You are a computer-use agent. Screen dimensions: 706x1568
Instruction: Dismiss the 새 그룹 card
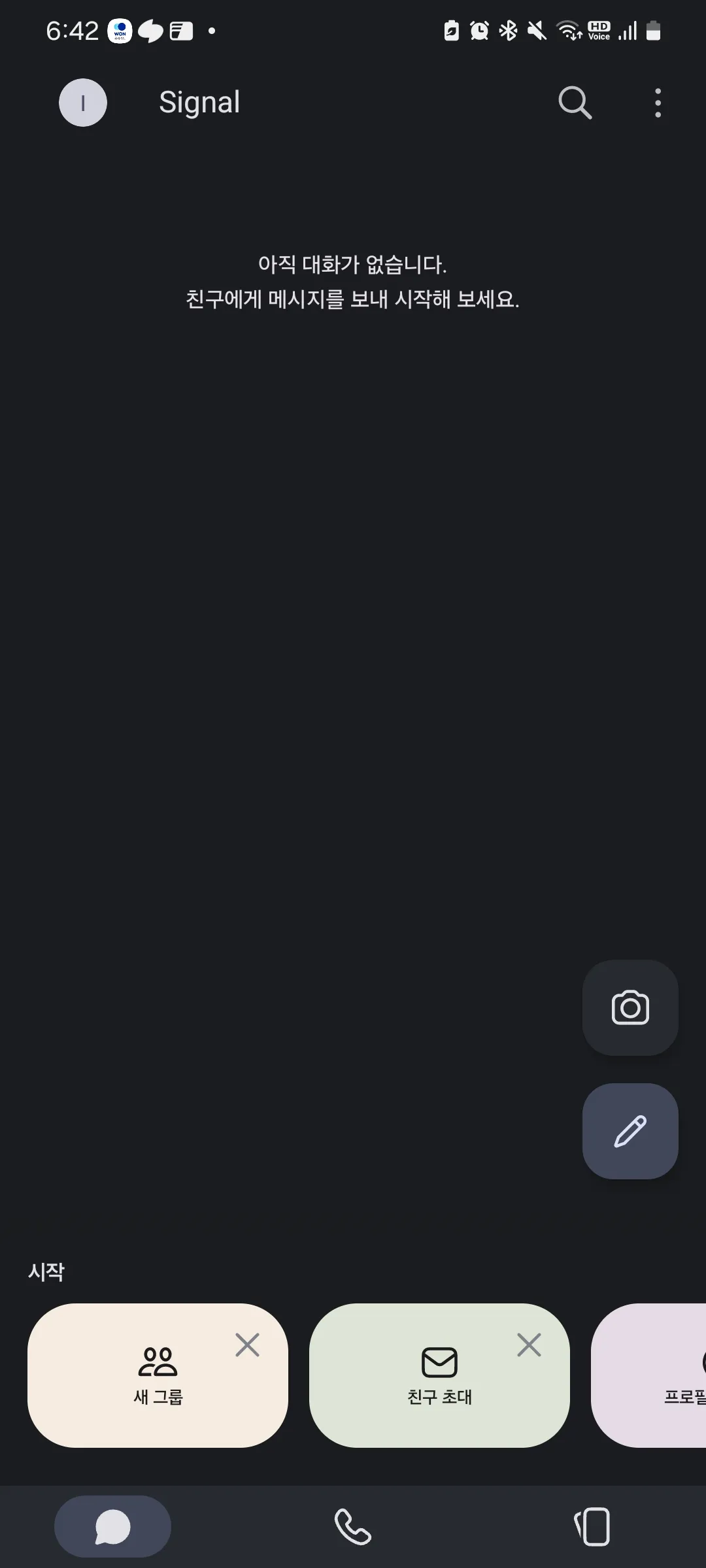(x=247, y=1345)
